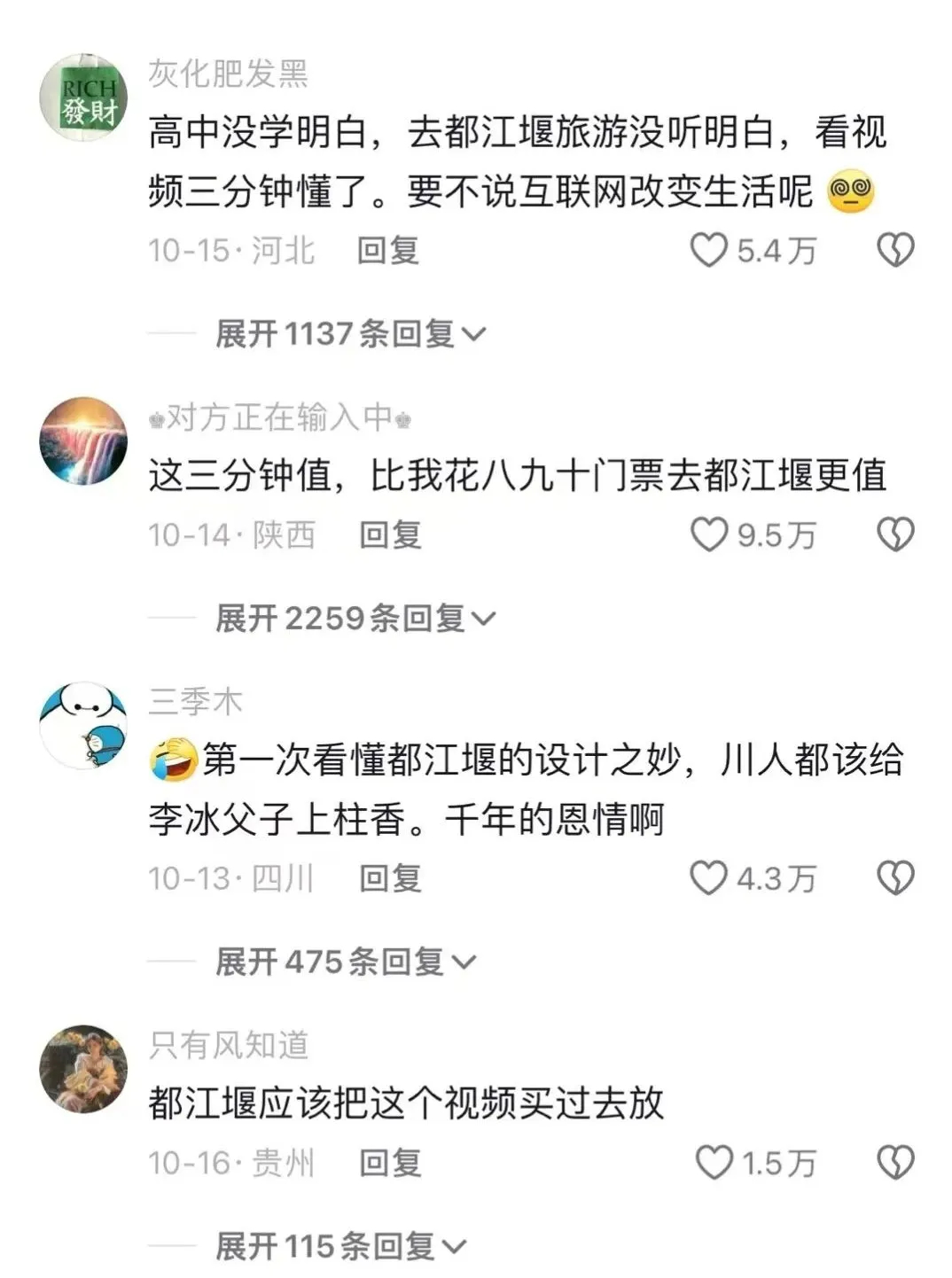The image size is (952, 1278).
Task: Like the comment by 灰化肥发黑
Action: pos(709,250)
